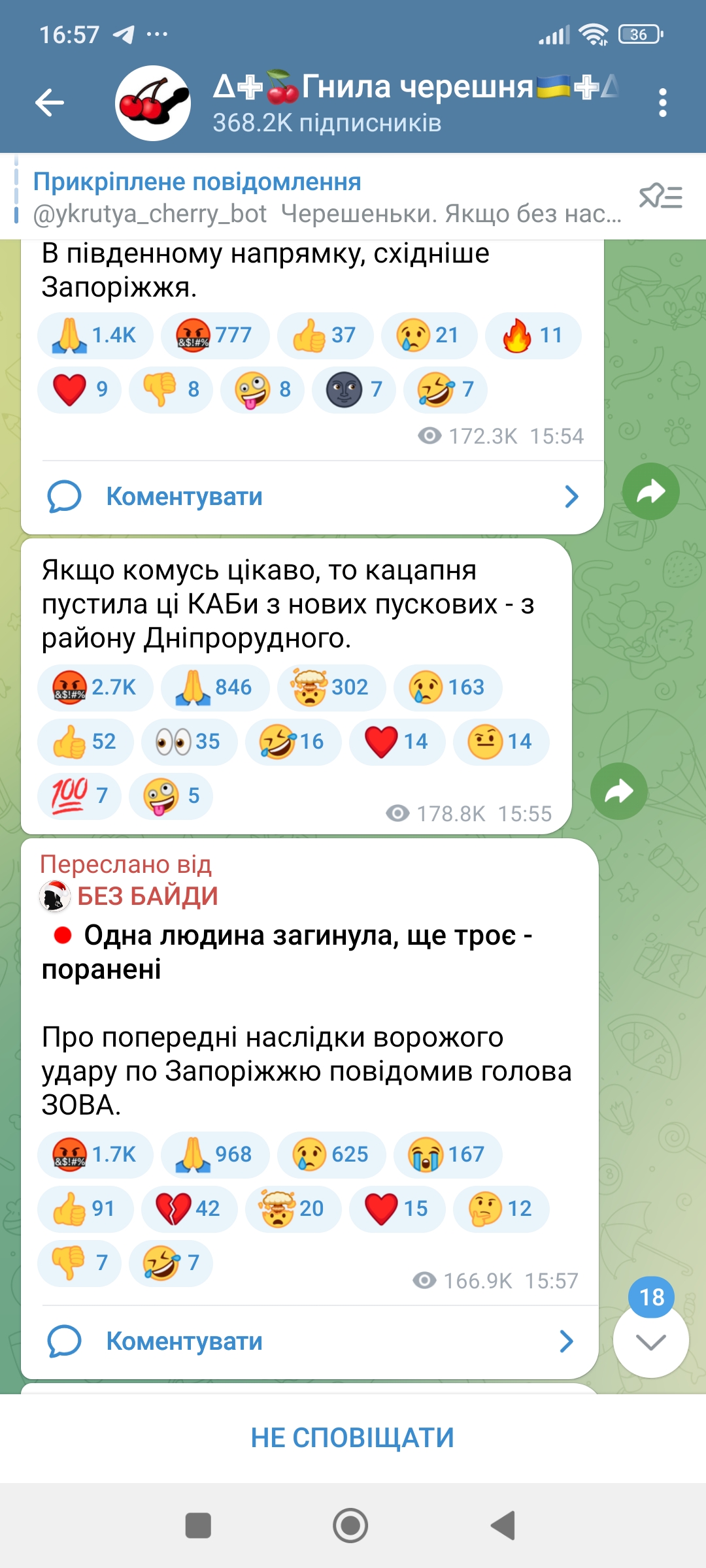The height and width of the screenshot is (1568, 706).
Task: Add the broken heart reaction showing 42
Action: 190,1209
